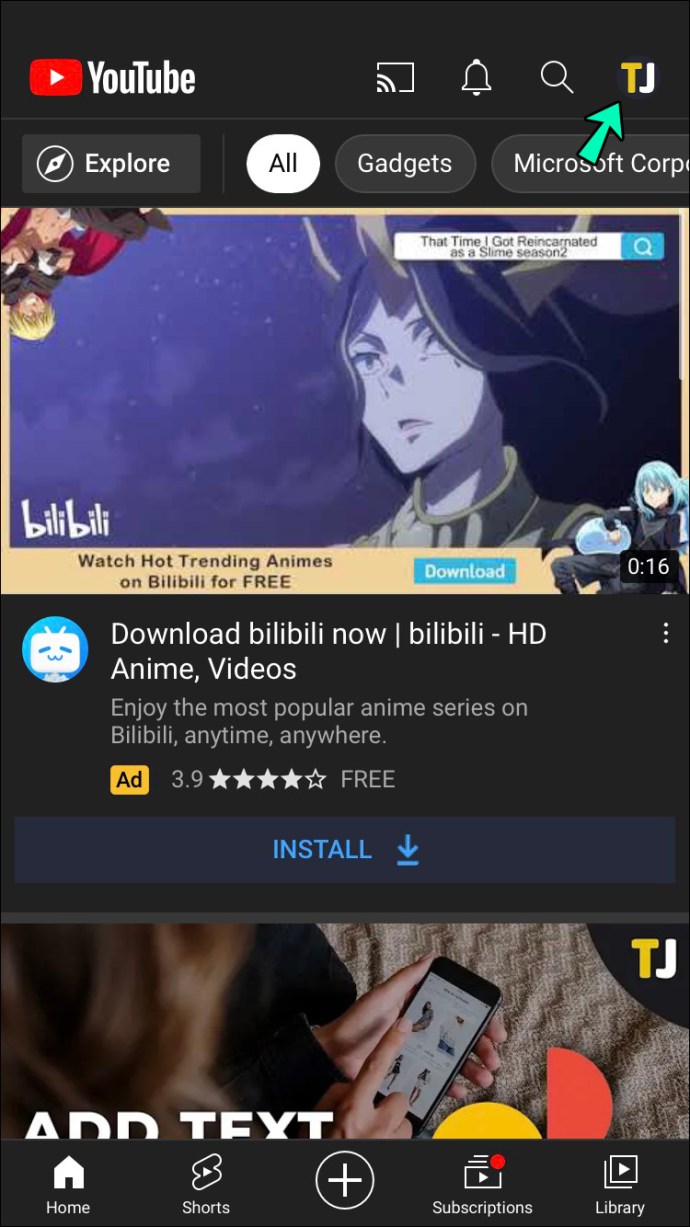This screenshot has height=1227, width=690.
Task: Cast to a device icon
Action: pyautogui.click(x=395, y=78)
